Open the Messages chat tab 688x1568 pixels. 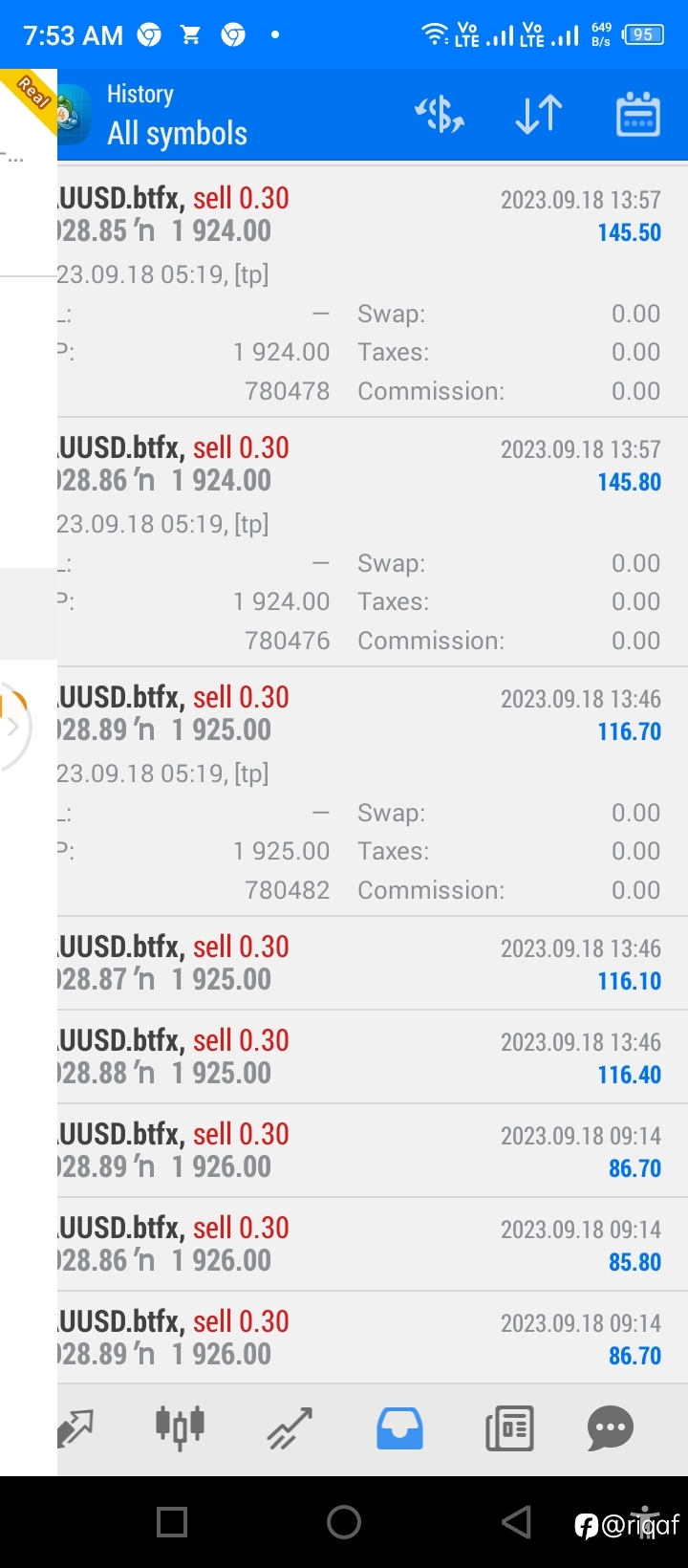pos(610,1428)
